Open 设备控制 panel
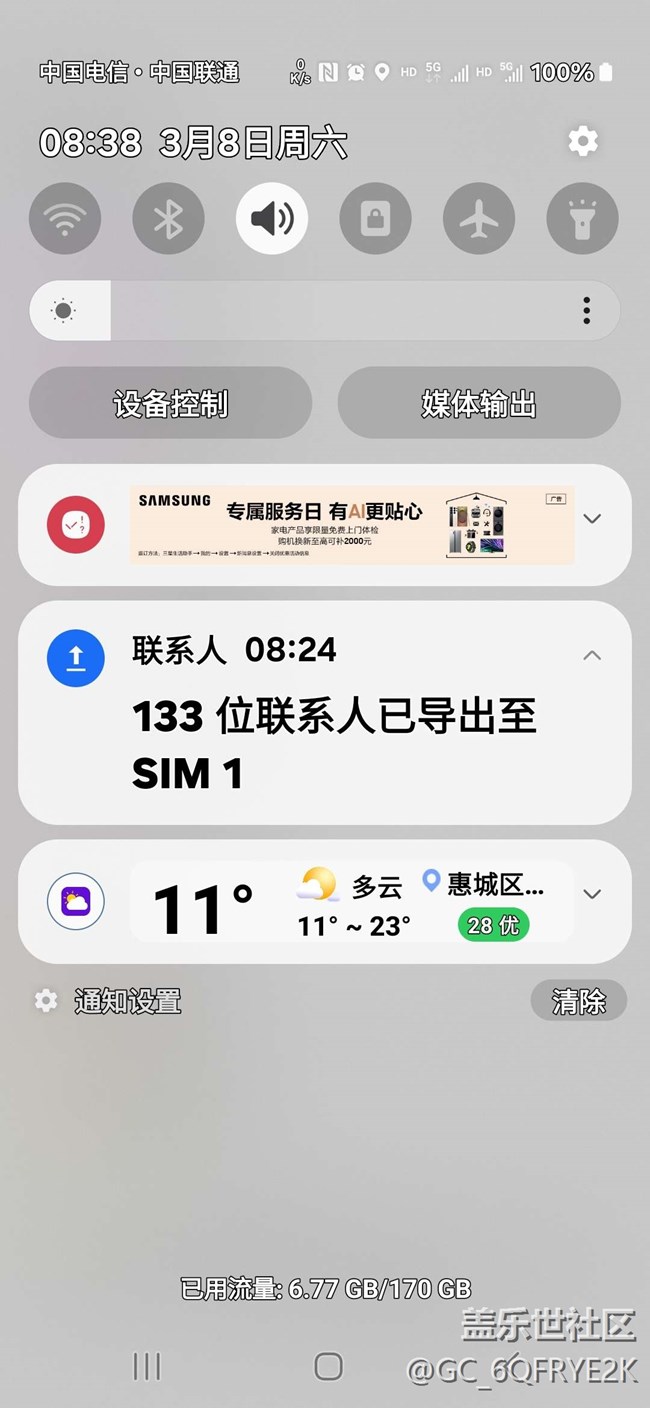 coord(170,403)
